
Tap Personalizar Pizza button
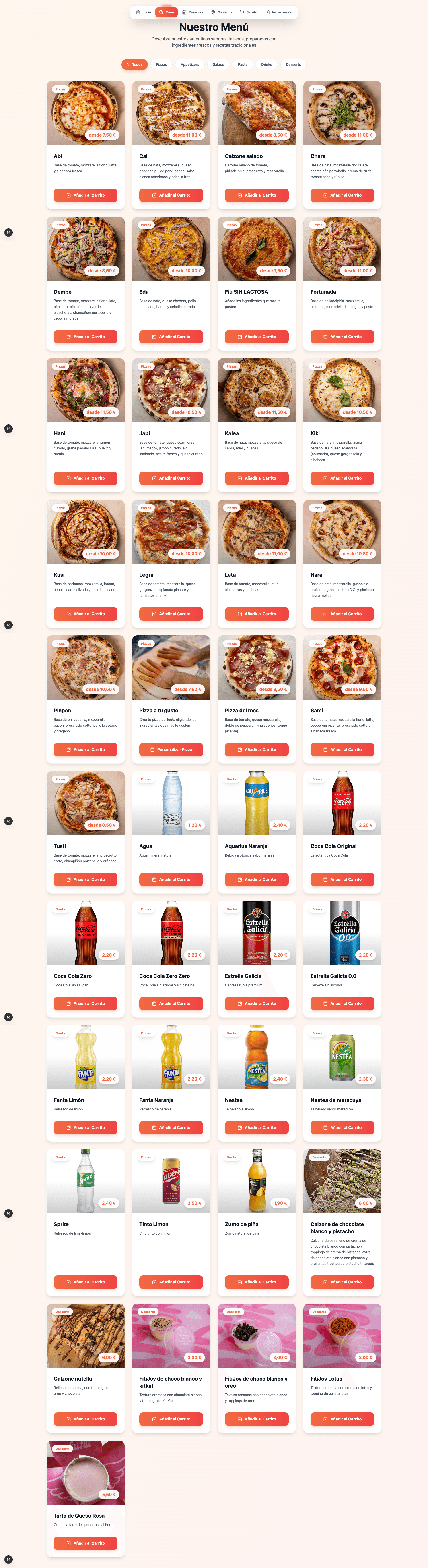click(171, 749)
